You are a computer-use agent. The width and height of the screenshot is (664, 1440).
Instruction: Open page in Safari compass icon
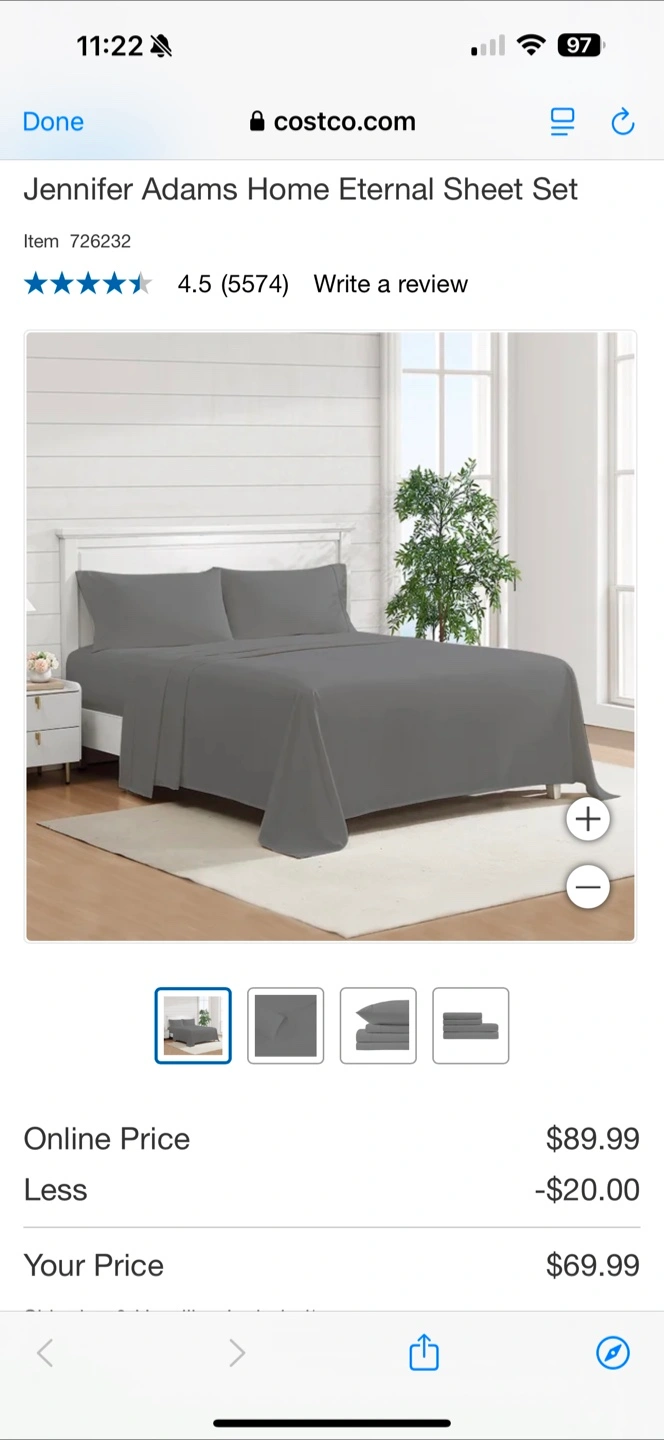613,1353
